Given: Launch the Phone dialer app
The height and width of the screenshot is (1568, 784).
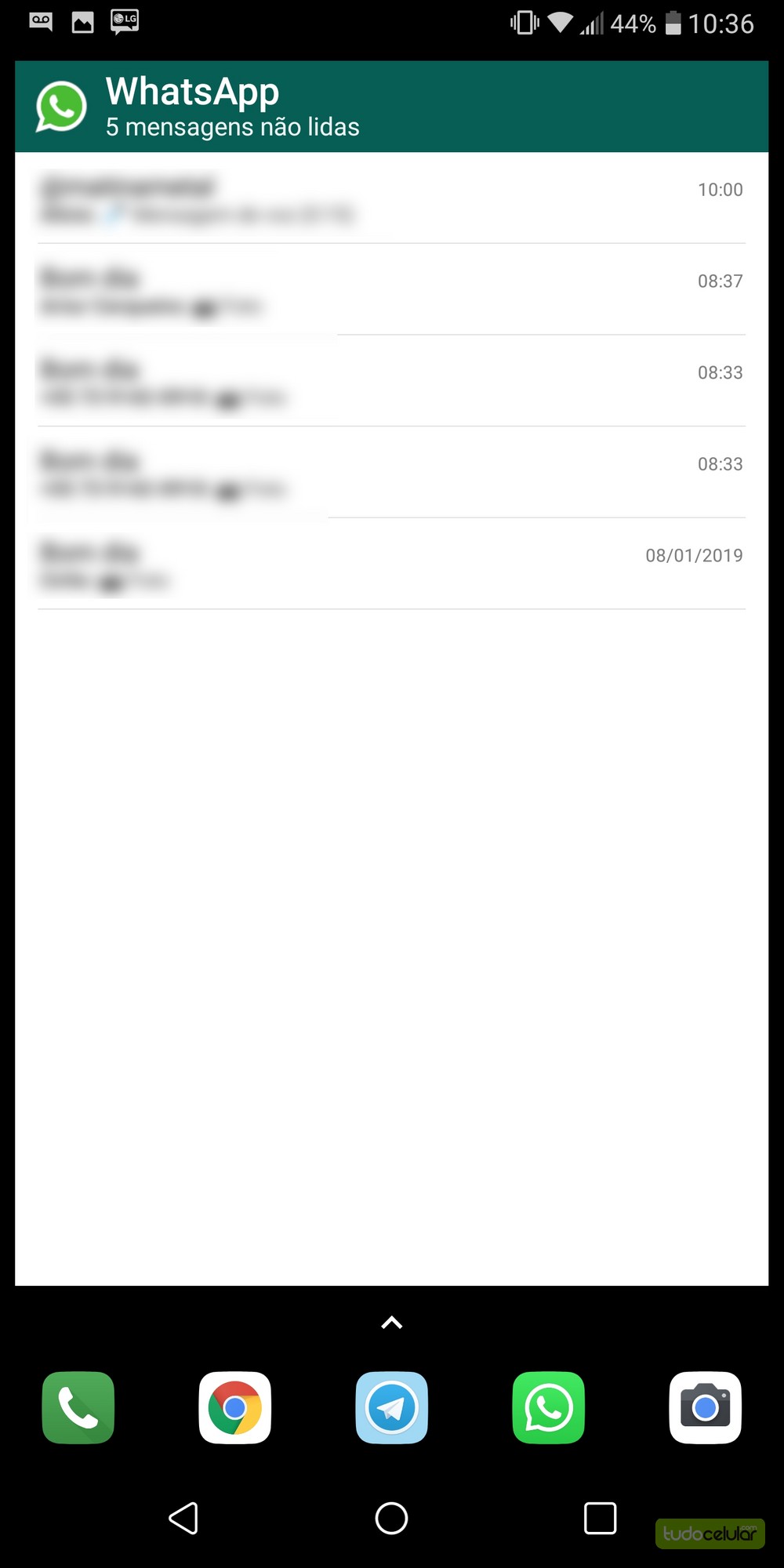Looking at the screenshot, I should pos(78,1408).
